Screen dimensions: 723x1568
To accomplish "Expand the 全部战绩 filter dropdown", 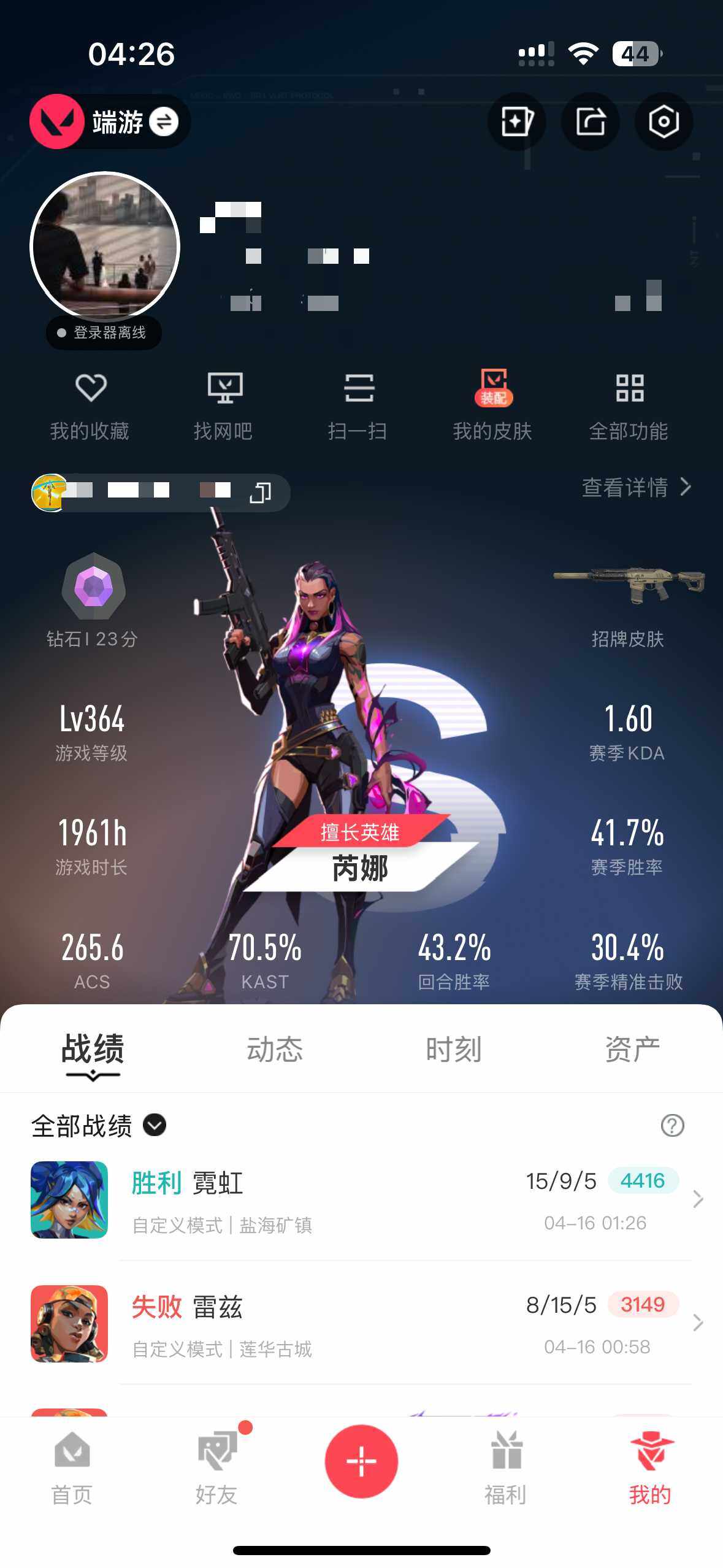I will click(x=155, y=1126).
